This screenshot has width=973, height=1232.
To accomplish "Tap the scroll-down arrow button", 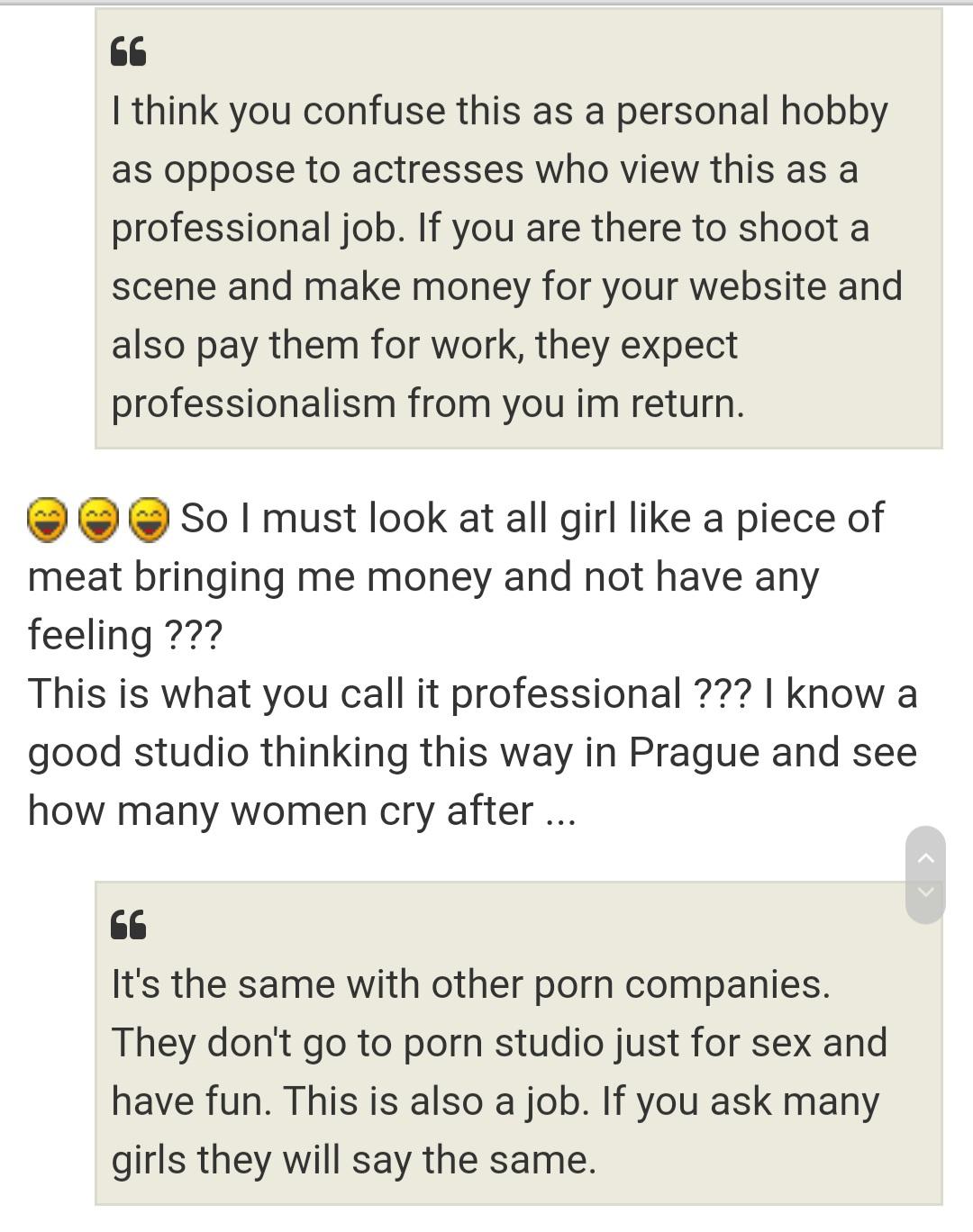I will pos(925,892).
